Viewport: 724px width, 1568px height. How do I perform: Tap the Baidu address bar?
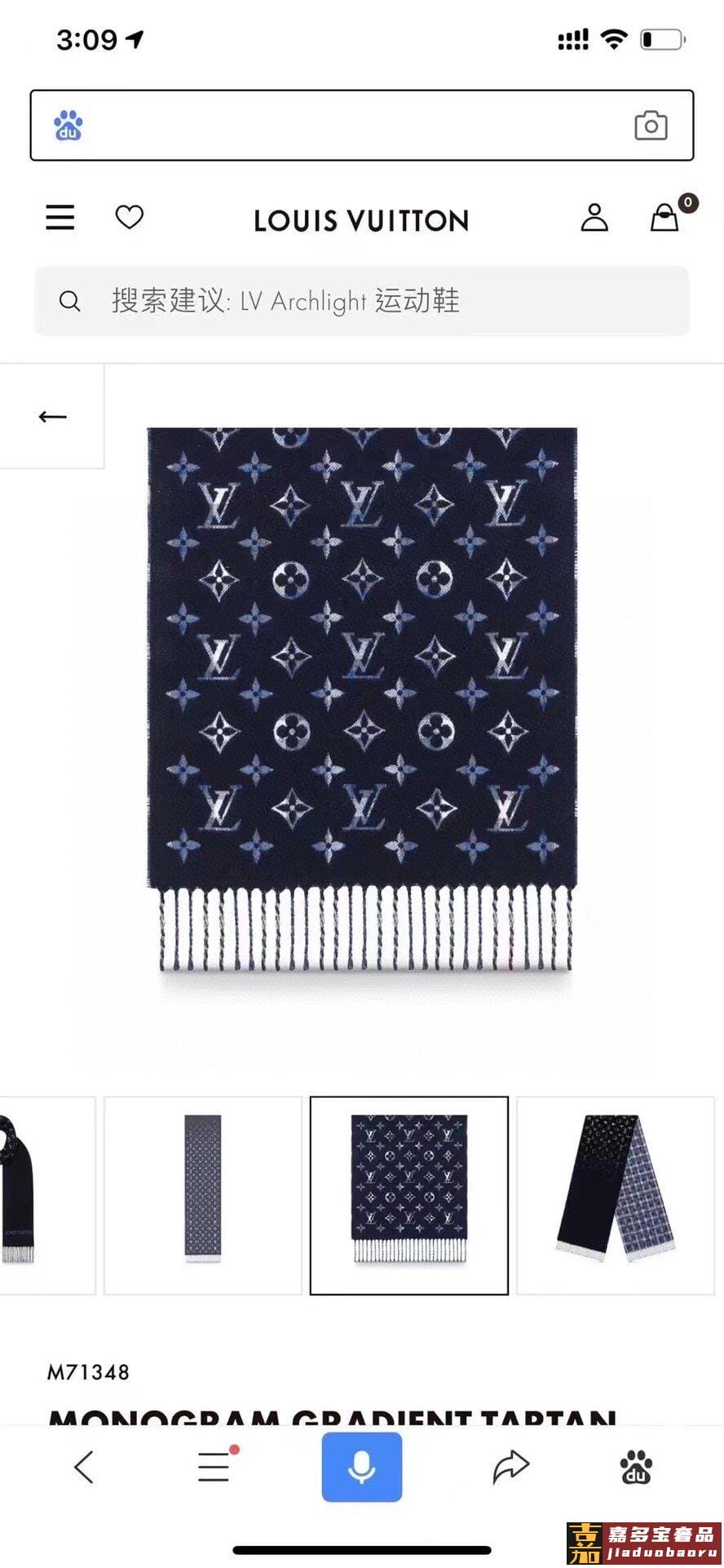coord(351,126)
